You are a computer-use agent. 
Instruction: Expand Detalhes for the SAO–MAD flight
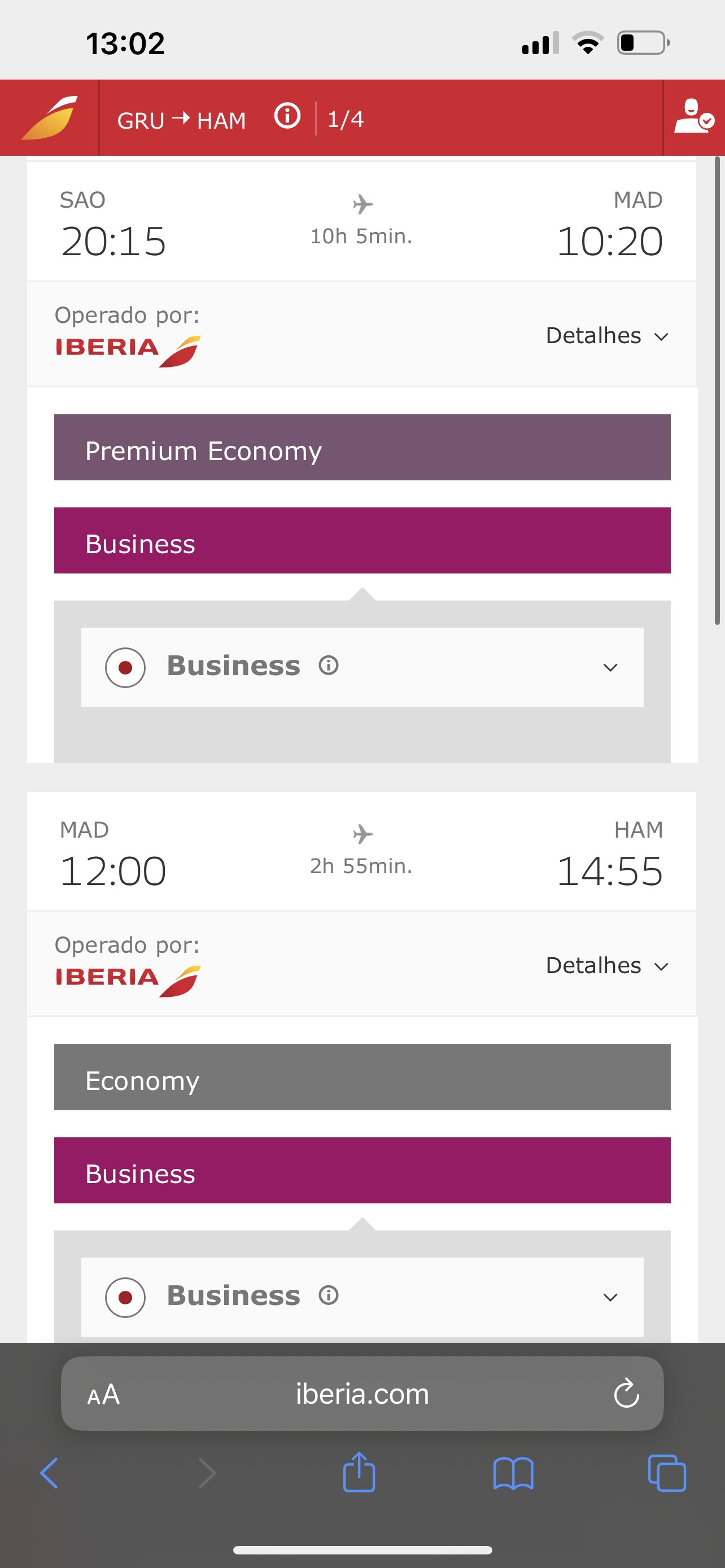point(607,335)
